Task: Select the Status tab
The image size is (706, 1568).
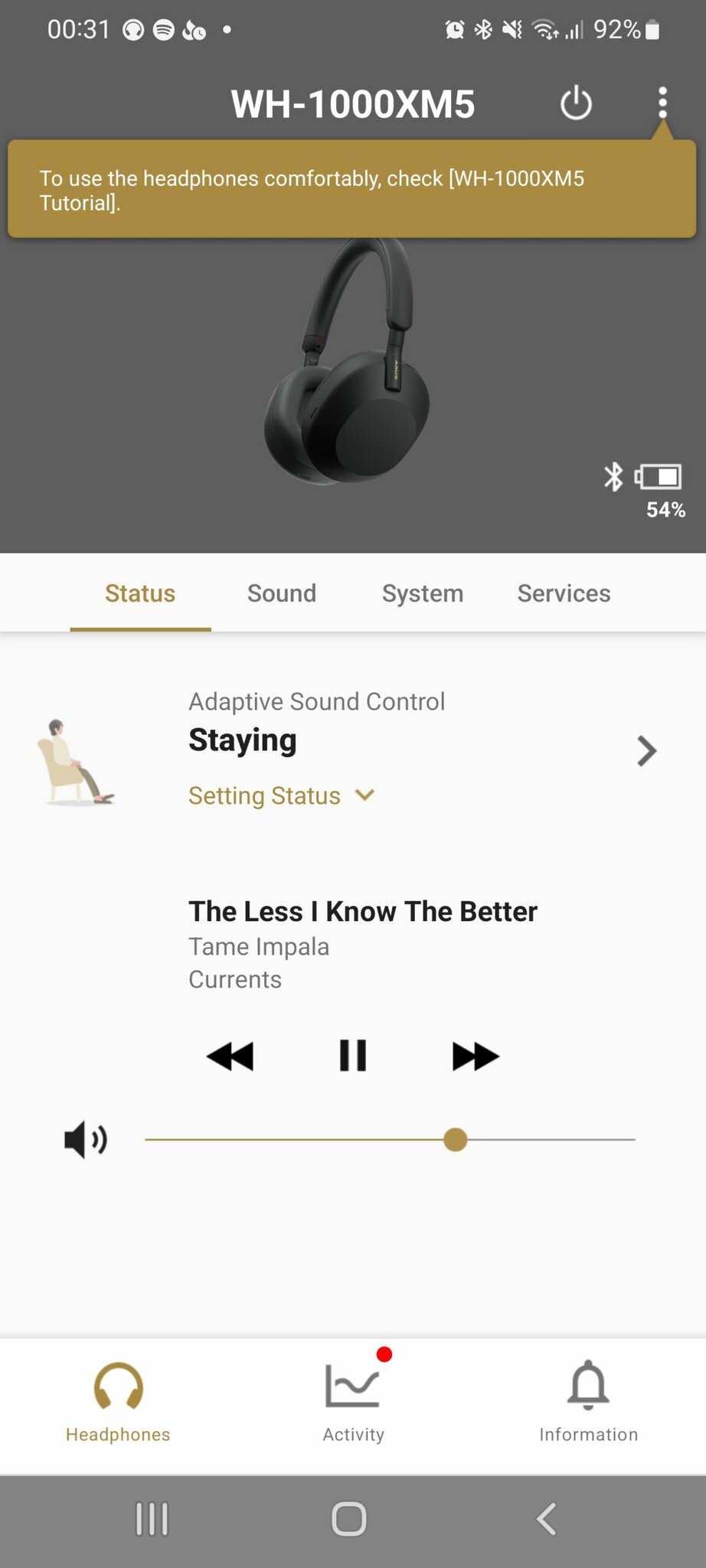Action: click(140, 593)
